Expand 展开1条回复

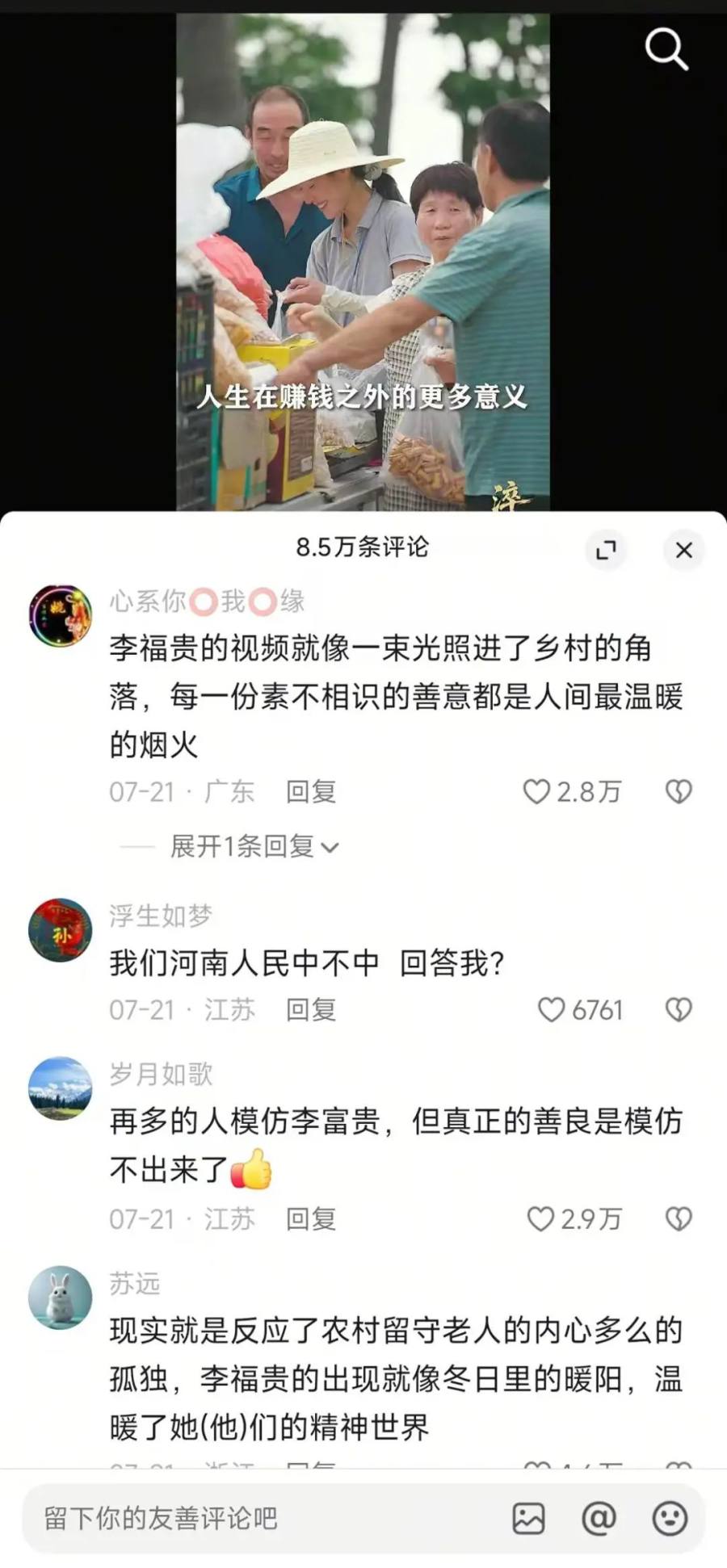coord(253,846)
